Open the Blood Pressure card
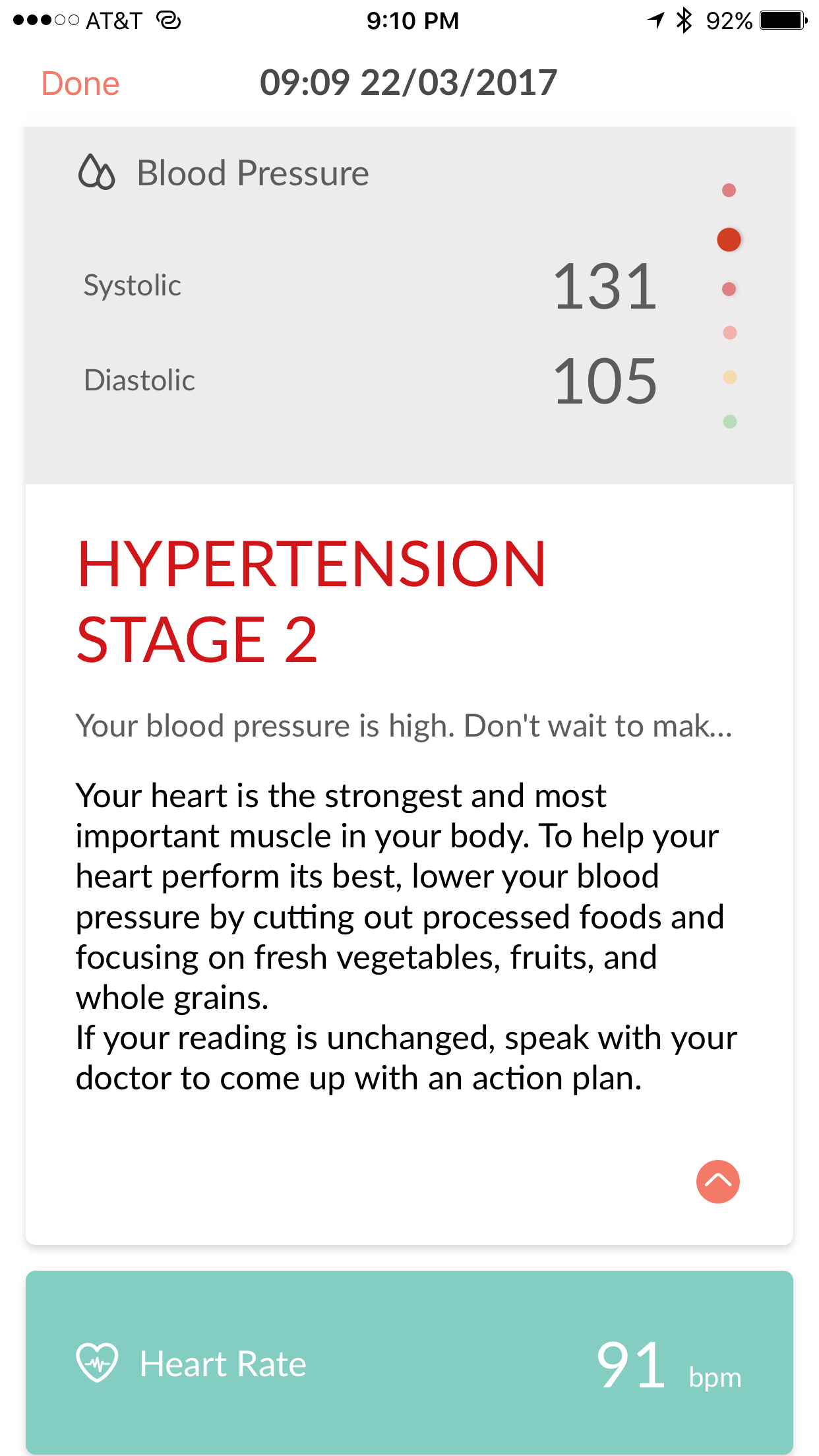This screenshot has height=1456, width=819. 409,305
